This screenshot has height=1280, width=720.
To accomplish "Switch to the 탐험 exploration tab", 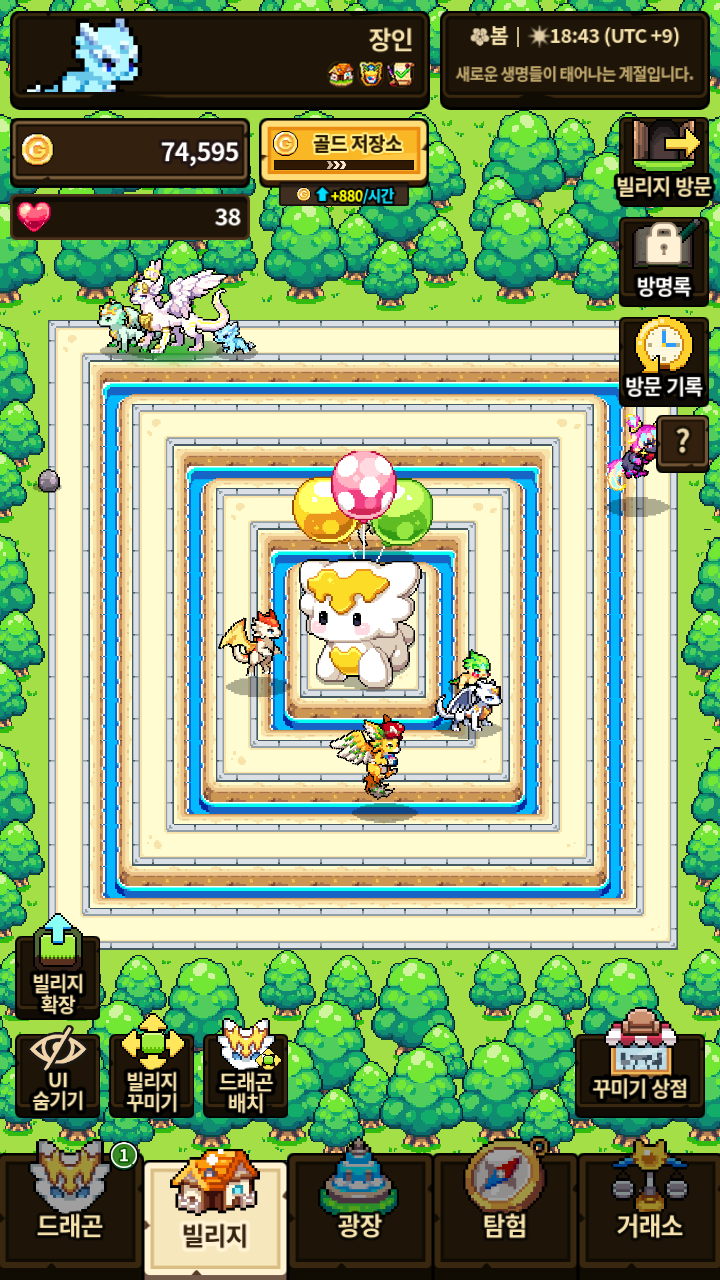I will [505, 1207].
